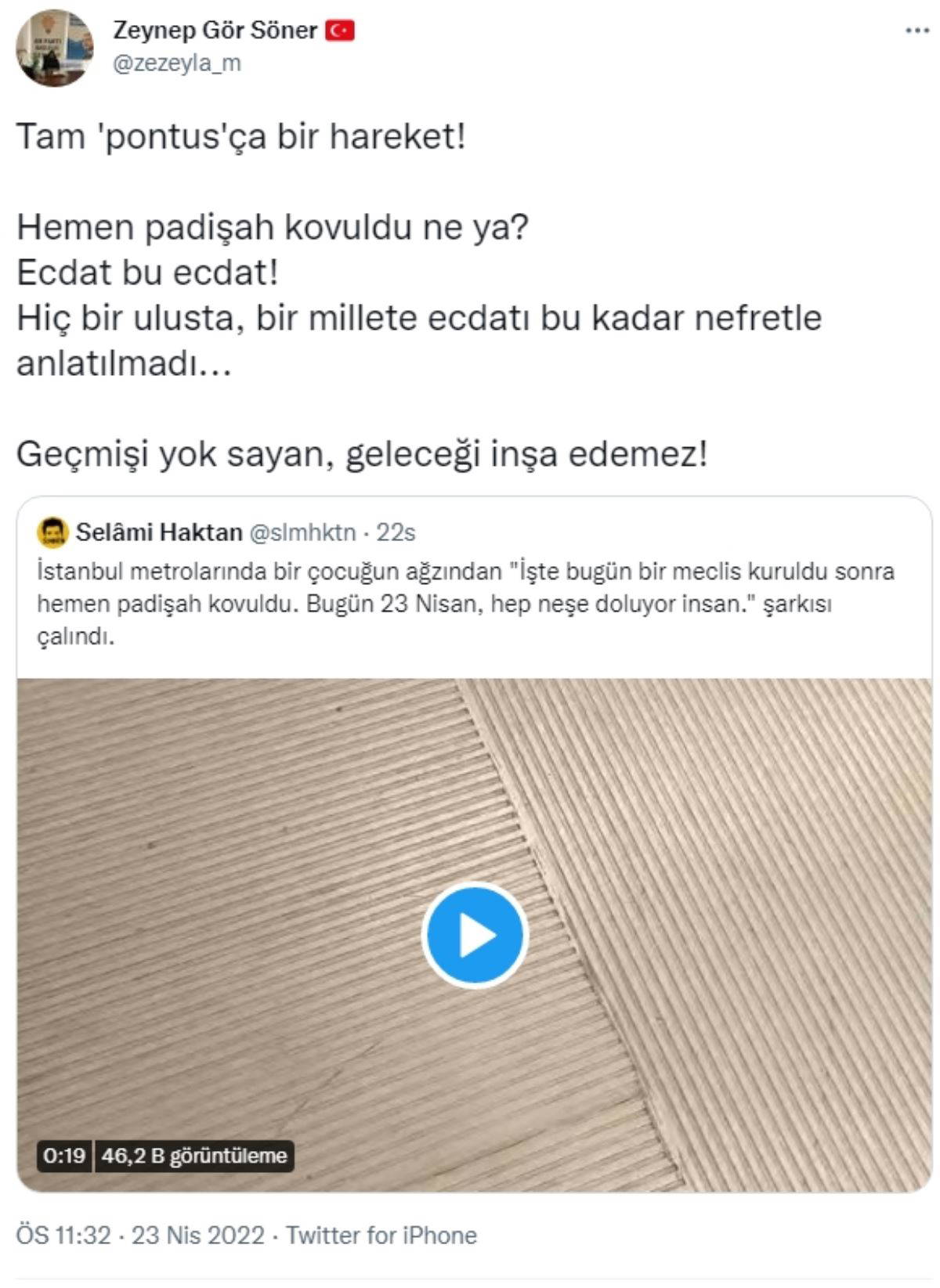Play the embedded video
This screenshot has height=1288, width=940.
[475, 935]
